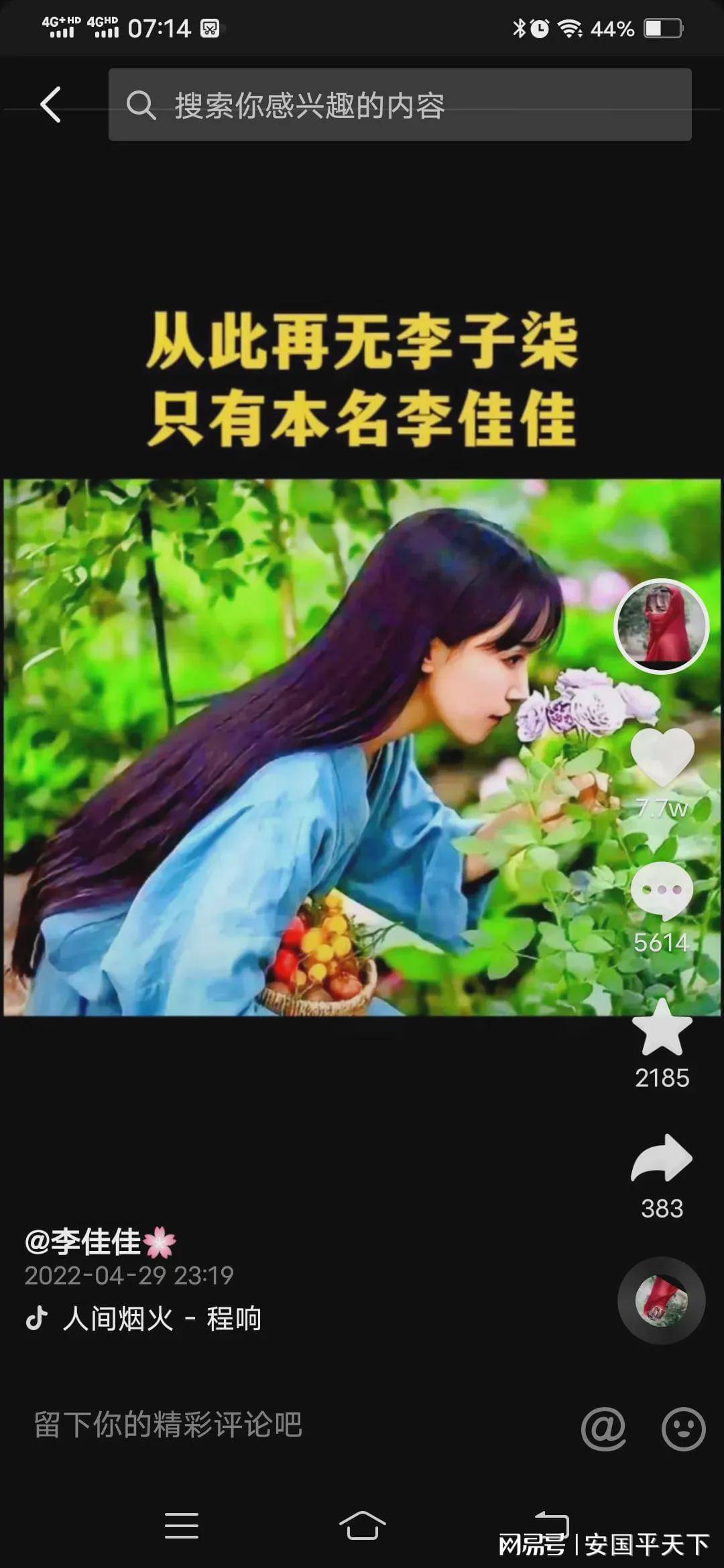Go back using the top-left arrow
This screenshot has width=724, height=1568.
pos(51,105)
